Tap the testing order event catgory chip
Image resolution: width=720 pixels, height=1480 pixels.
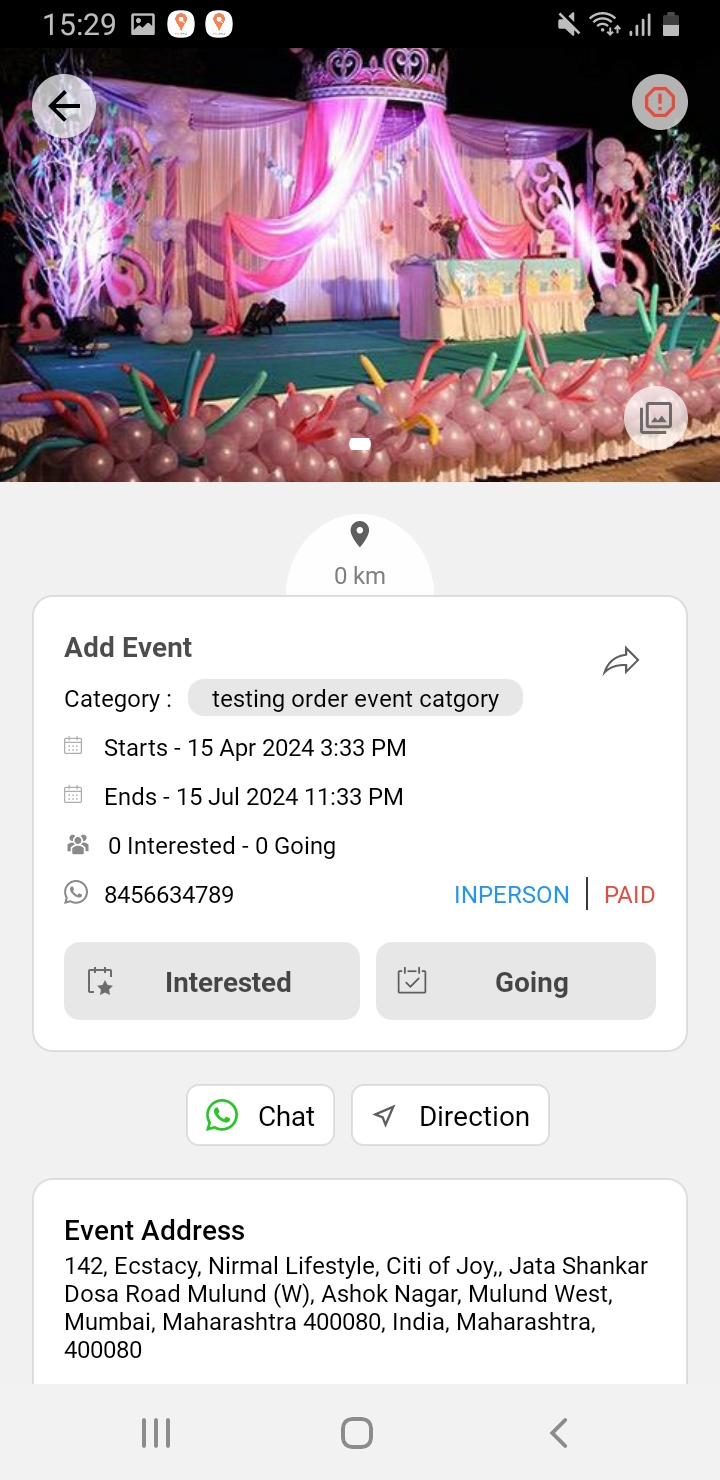point(355,698)
